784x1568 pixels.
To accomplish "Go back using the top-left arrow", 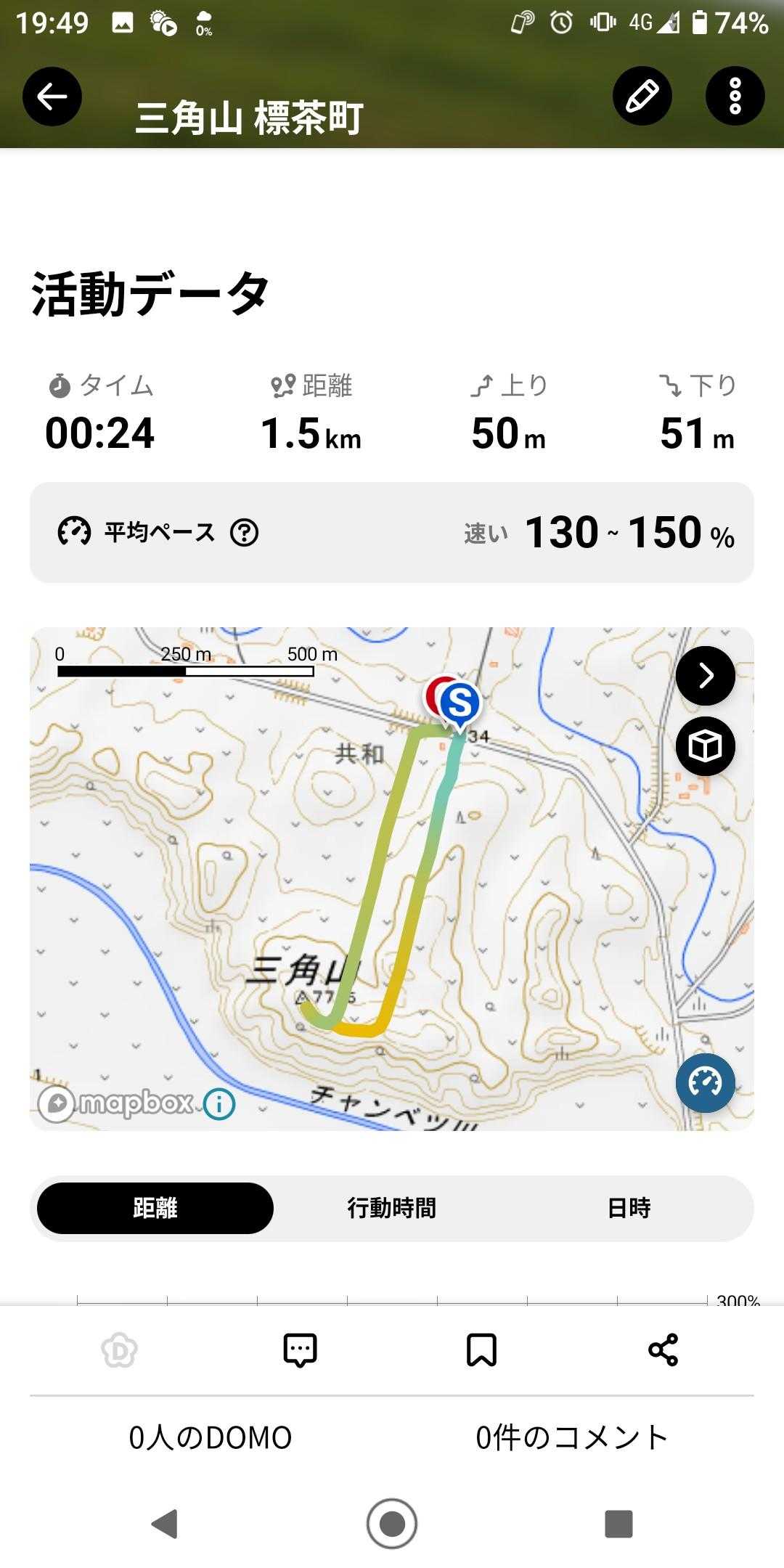I will coord(52,97).
